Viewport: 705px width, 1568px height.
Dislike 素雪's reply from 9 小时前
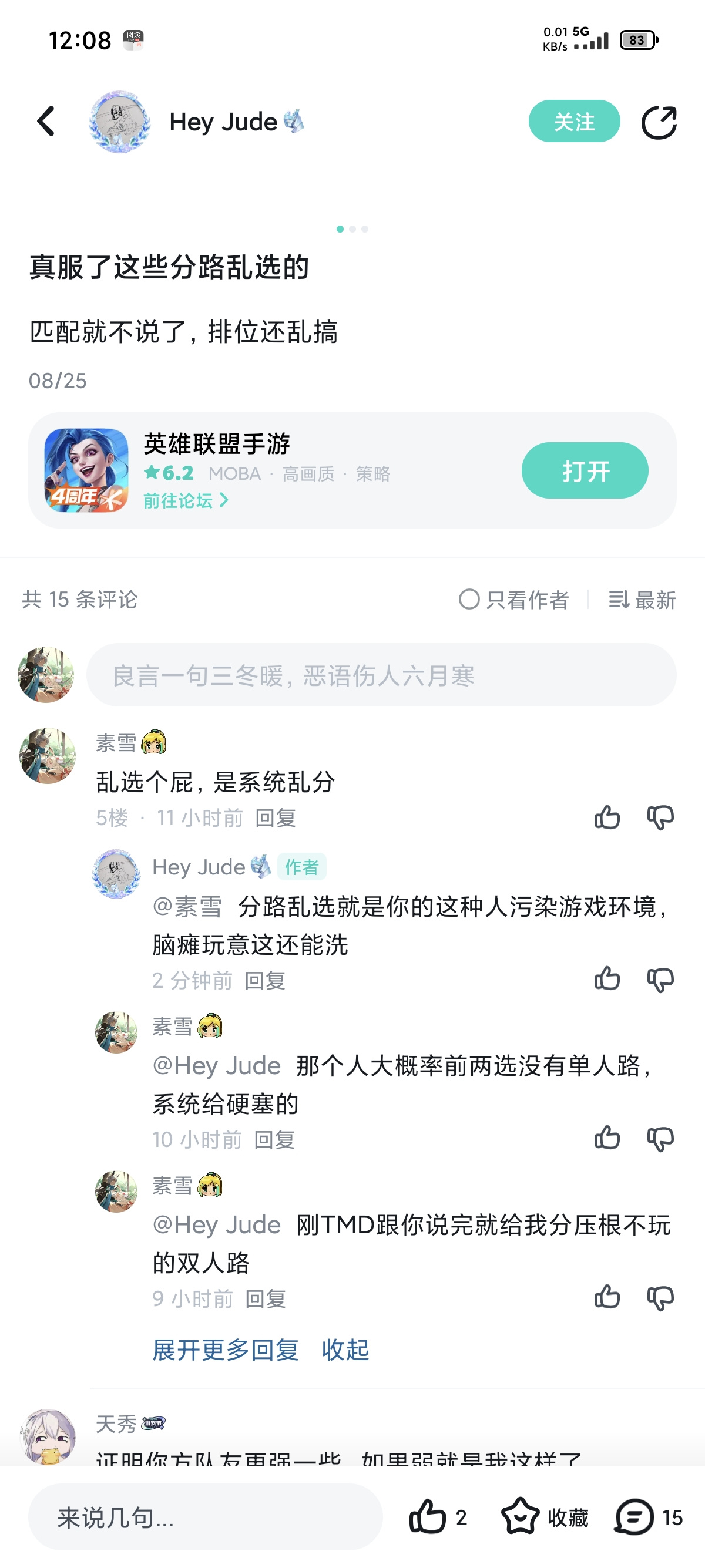(660, 1298)
